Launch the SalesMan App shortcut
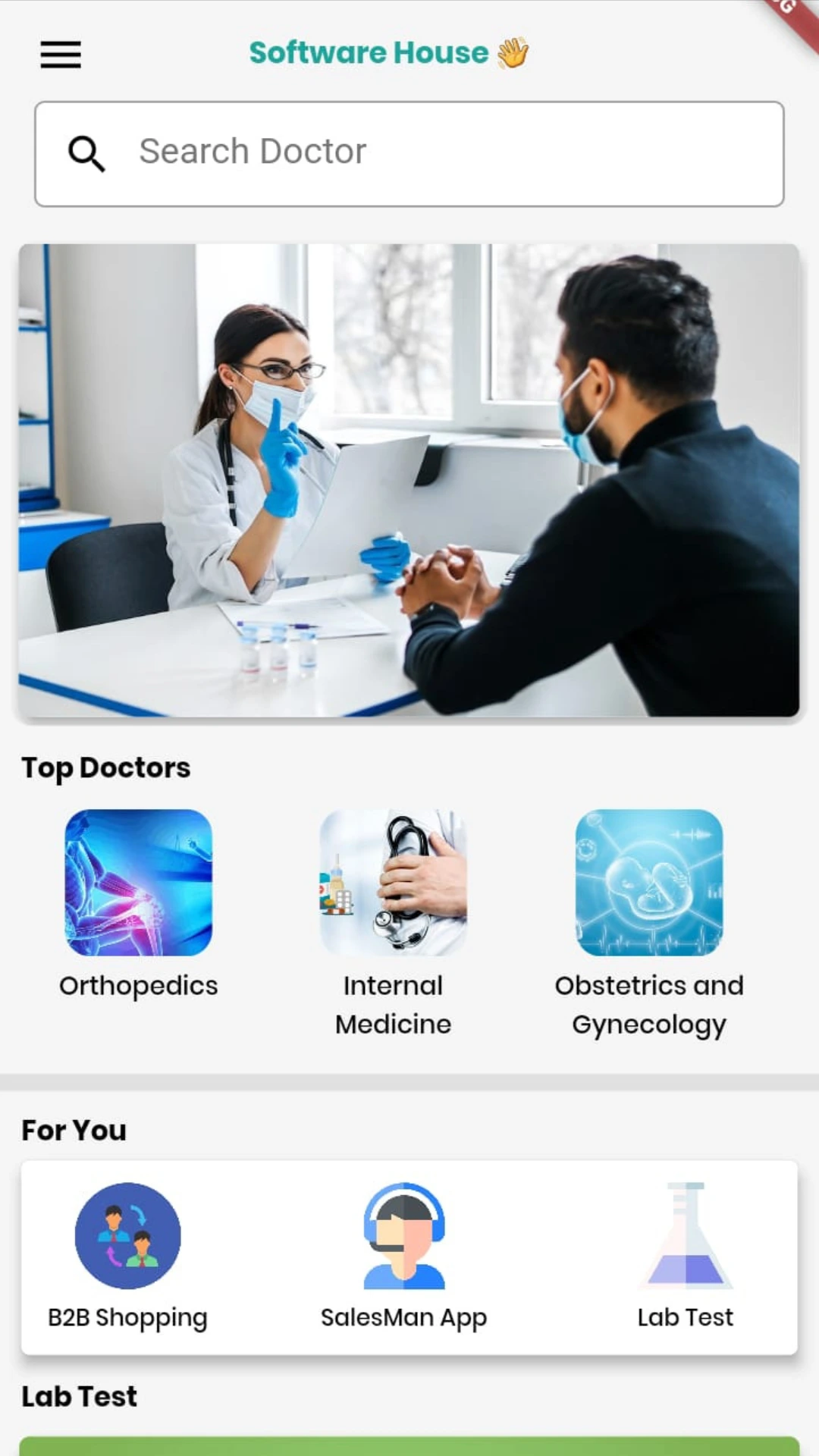The image size is (819, 1456). pyautogui.click(x=404, y=1255)
